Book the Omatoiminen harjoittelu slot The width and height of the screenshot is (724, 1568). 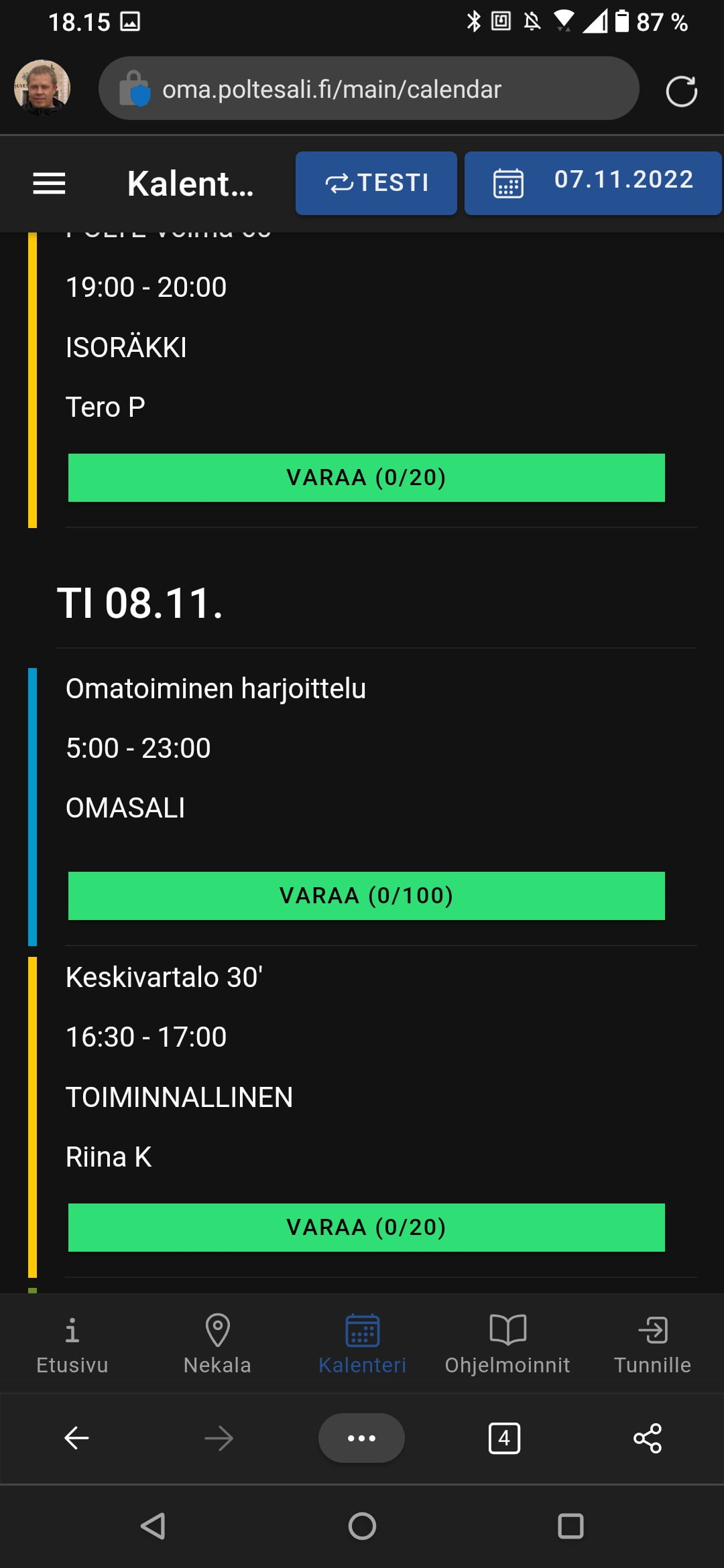pyautogui.click(x=366, y=896)
